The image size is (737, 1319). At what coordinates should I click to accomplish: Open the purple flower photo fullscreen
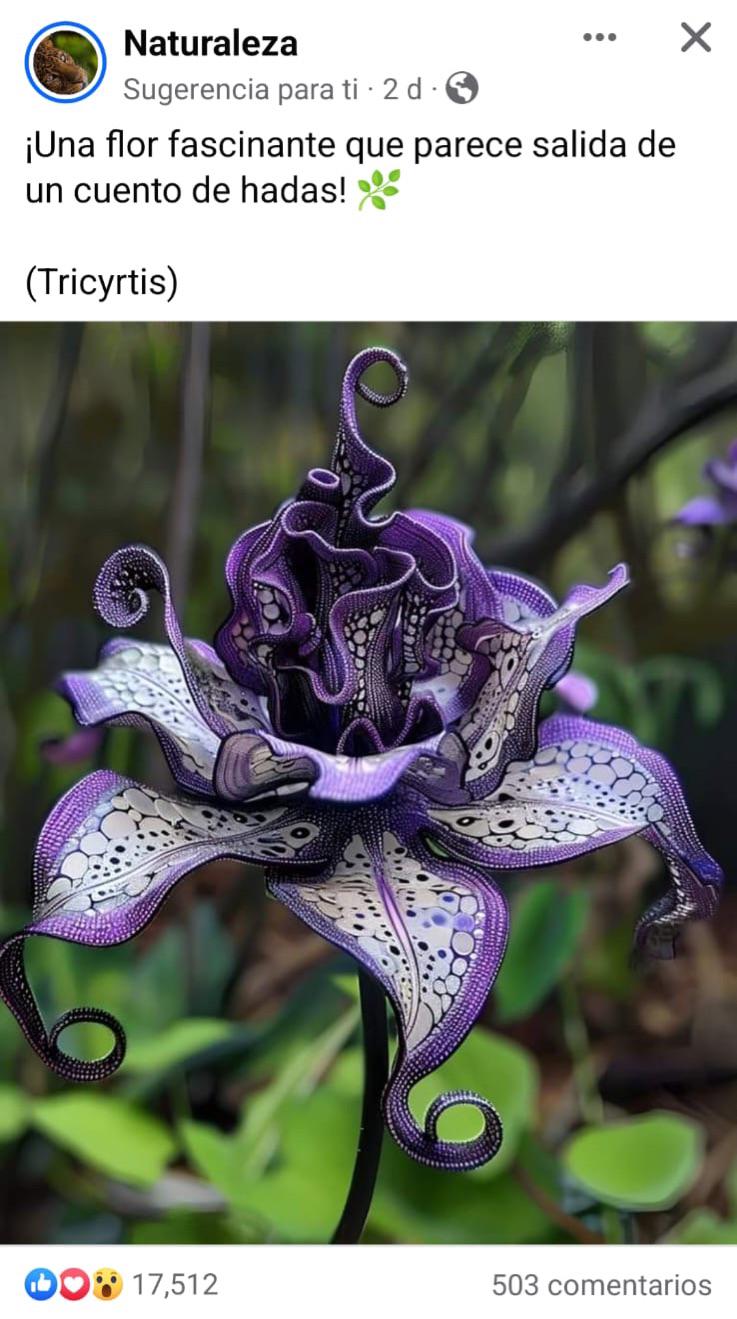coord(368,780)
